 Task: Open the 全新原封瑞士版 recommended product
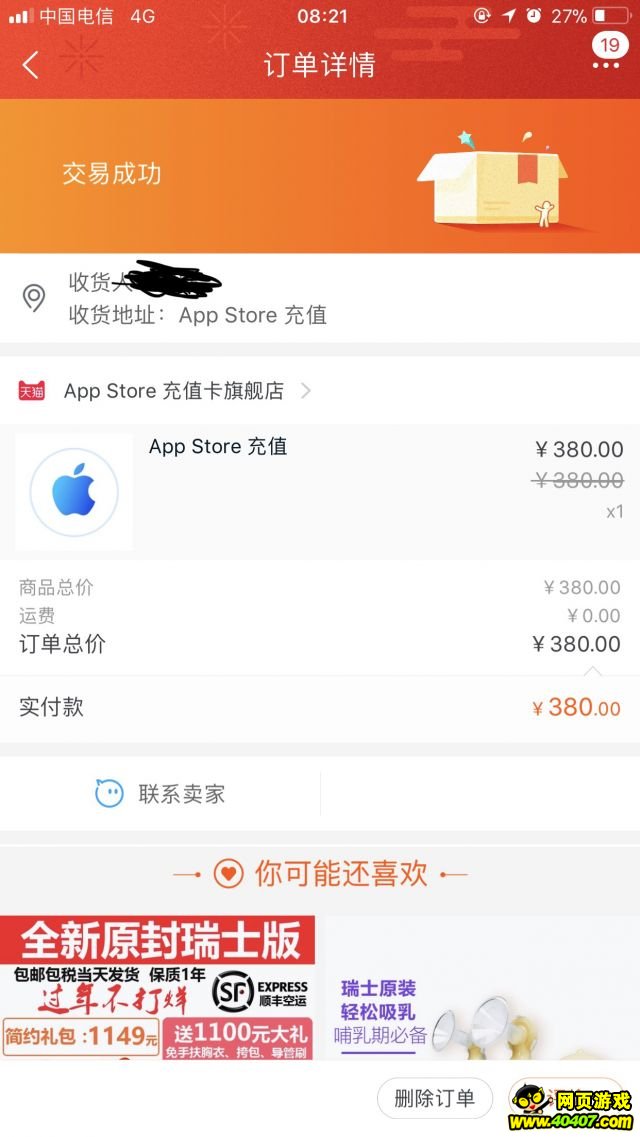tap(158, 988)
